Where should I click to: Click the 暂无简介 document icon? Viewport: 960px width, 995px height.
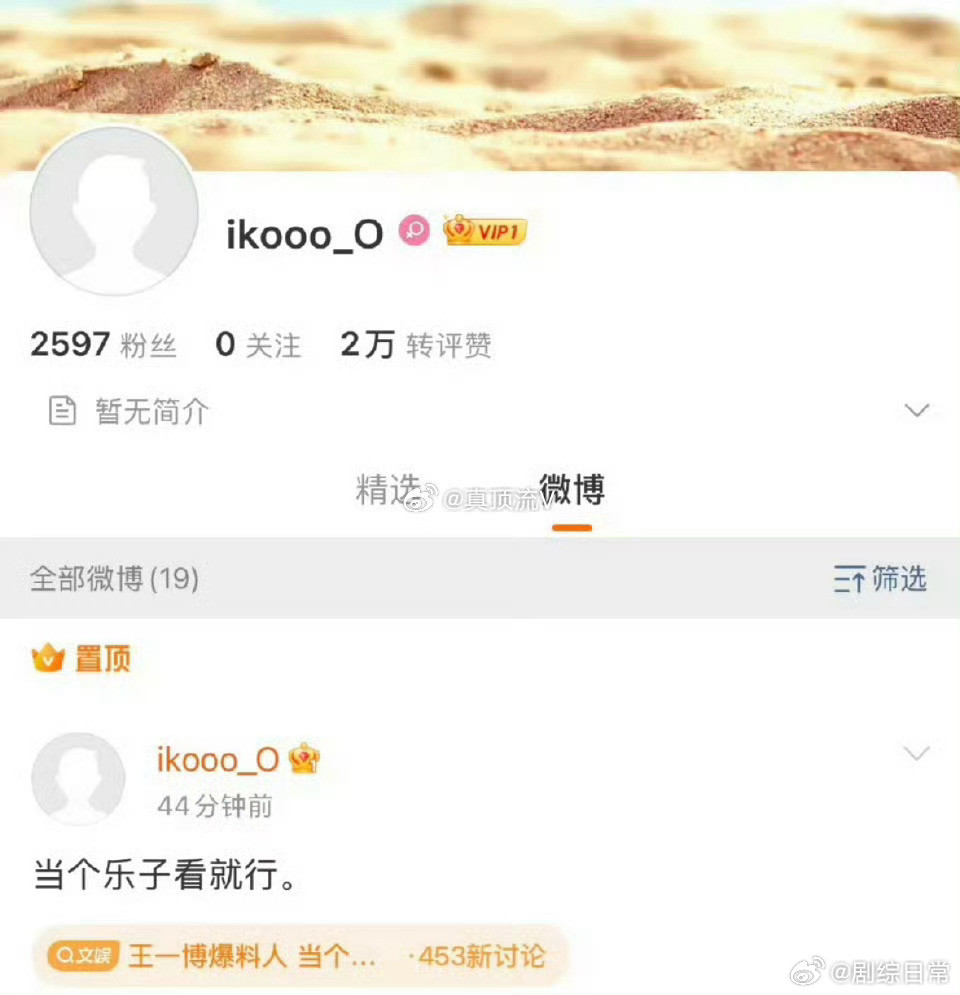(62, 410)
